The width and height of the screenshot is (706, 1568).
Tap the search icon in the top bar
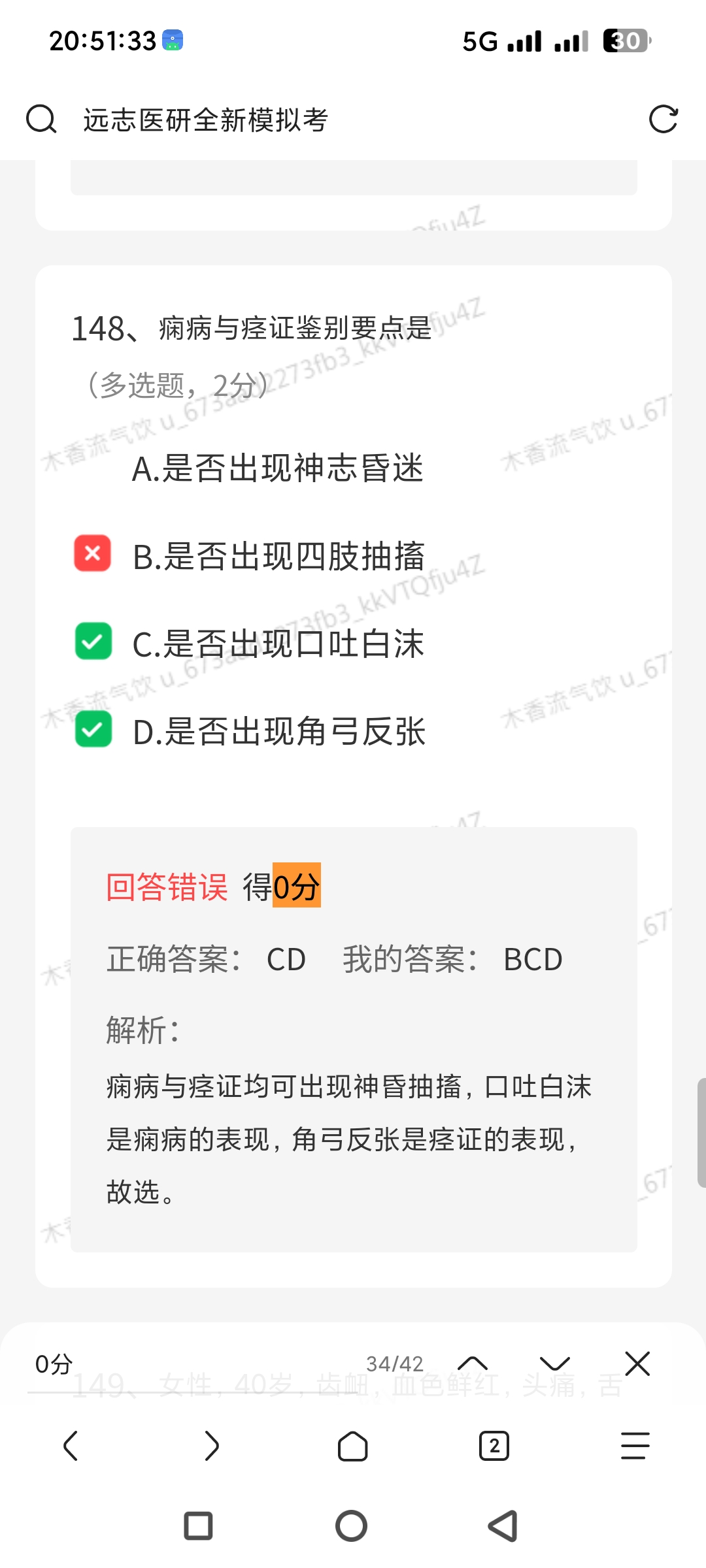click(41, 120)
